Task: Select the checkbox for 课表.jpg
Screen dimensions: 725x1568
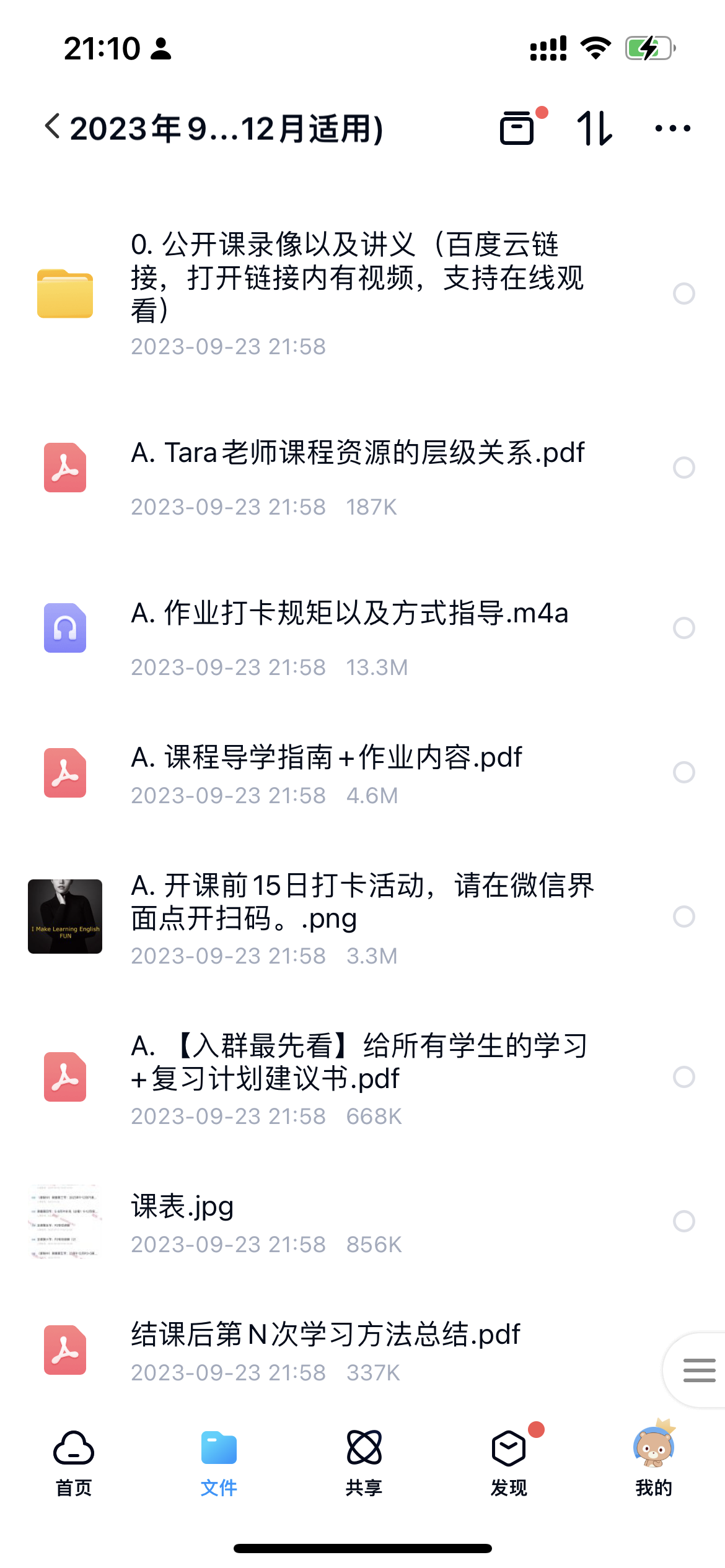Action: pyautogui.click(x=684, y=1221)
